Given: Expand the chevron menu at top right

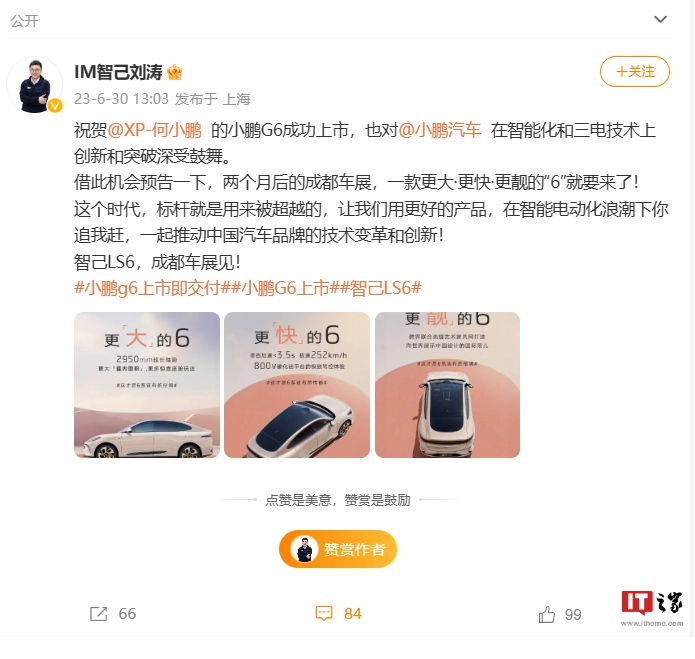Looking at the screenshot, I should (661, 19).
